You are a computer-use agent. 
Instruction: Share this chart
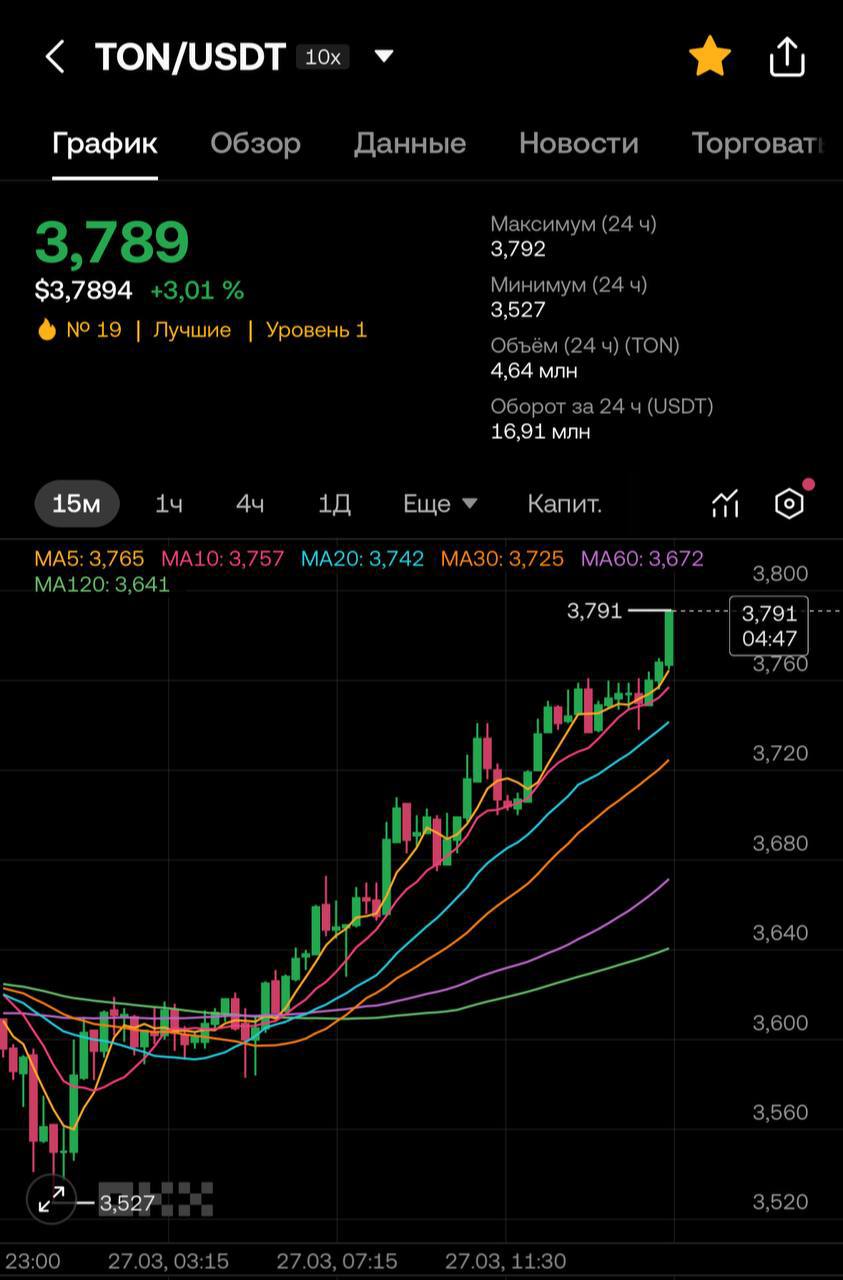coord(787,57)
